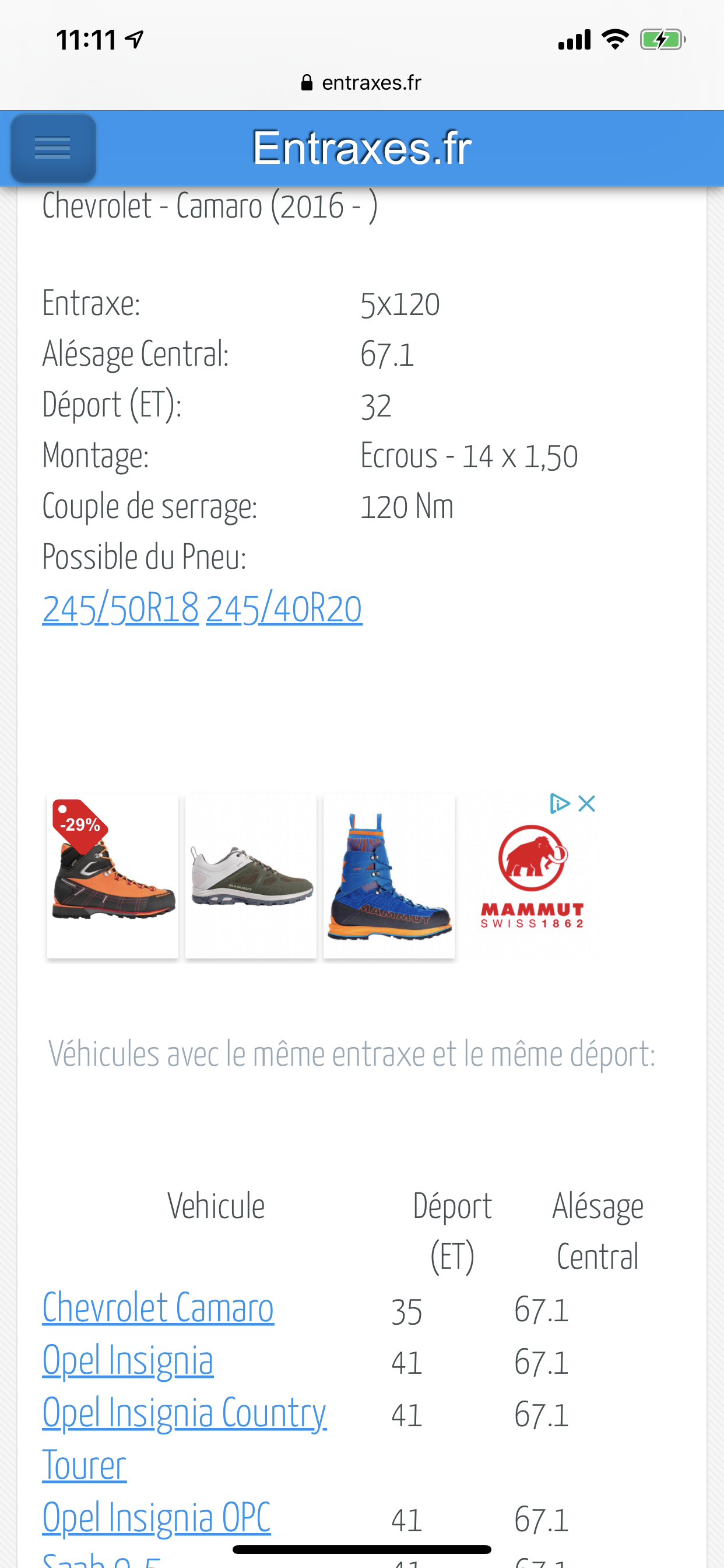Image resolution: width=724 pixels, height=1568 pixels.
Task: Open the Opel Insignia OPC link
Action: point(156,1518)
